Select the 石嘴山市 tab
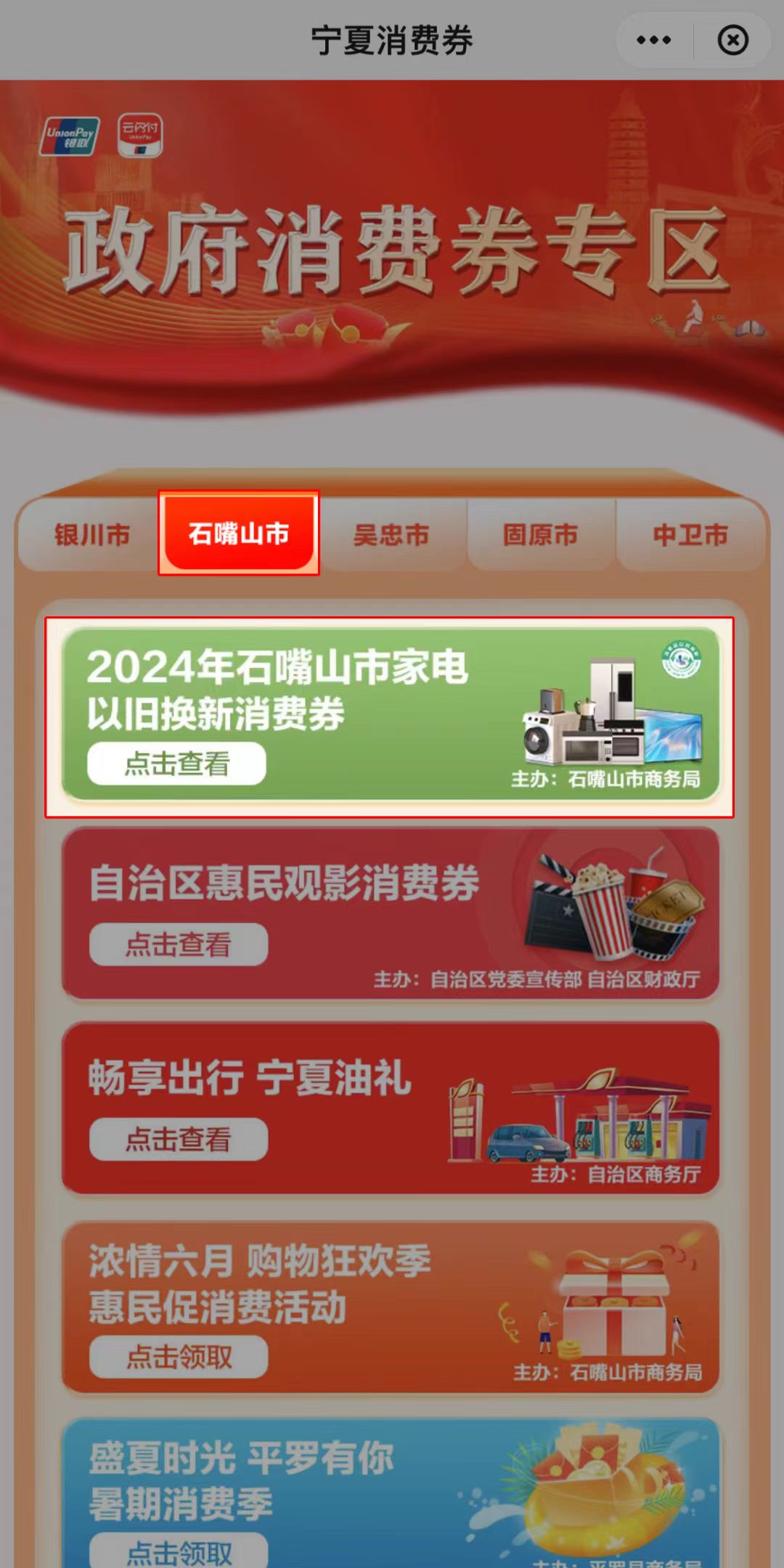This screenshot has height=1568, width=784. point(239,534)
